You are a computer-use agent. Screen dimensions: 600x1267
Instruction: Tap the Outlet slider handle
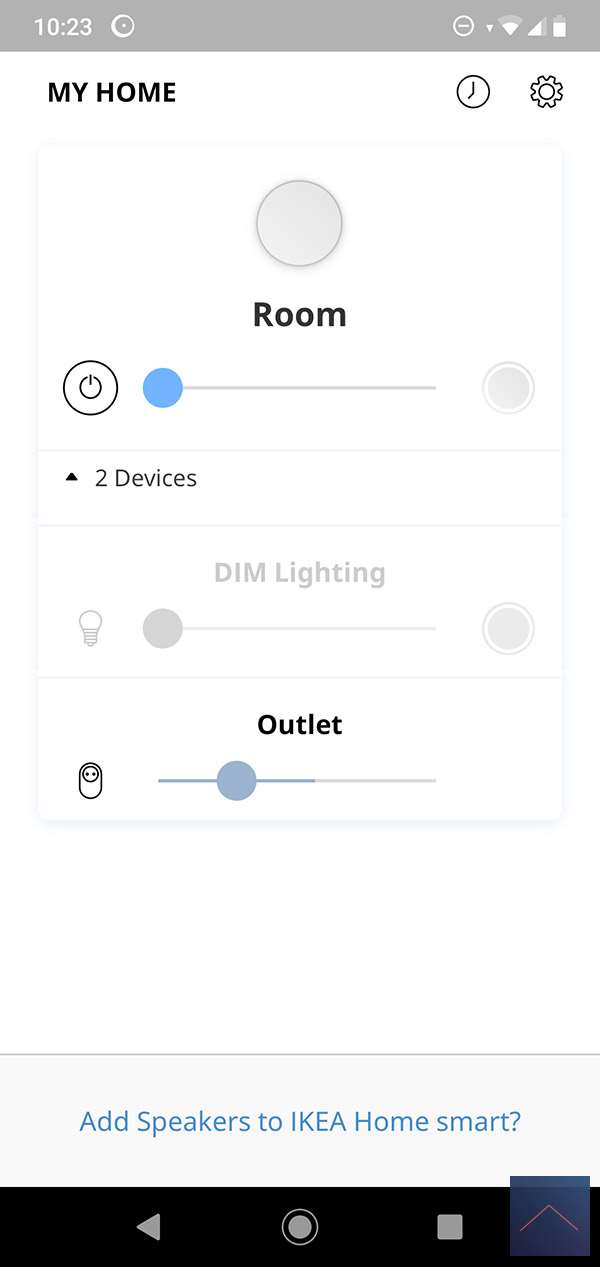pyautogui.click(x=237, y=781)
